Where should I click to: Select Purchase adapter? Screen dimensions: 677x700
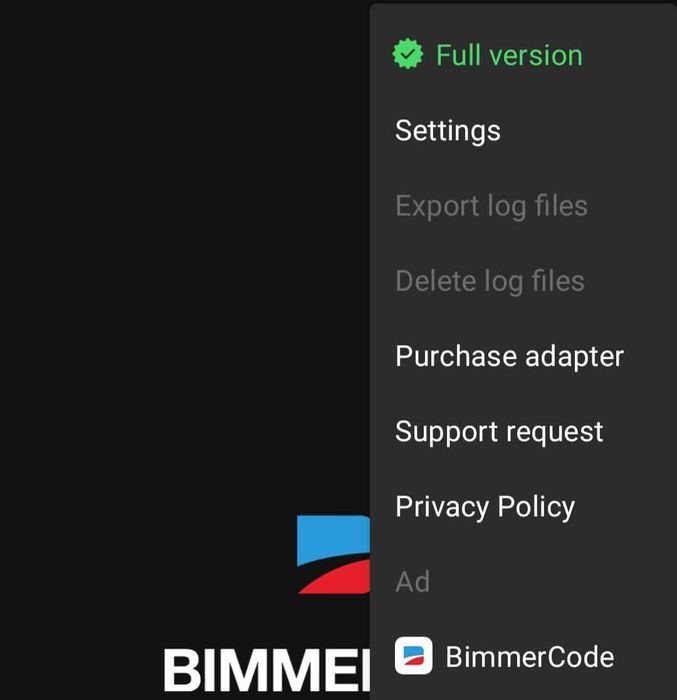(x=509, y=357)
